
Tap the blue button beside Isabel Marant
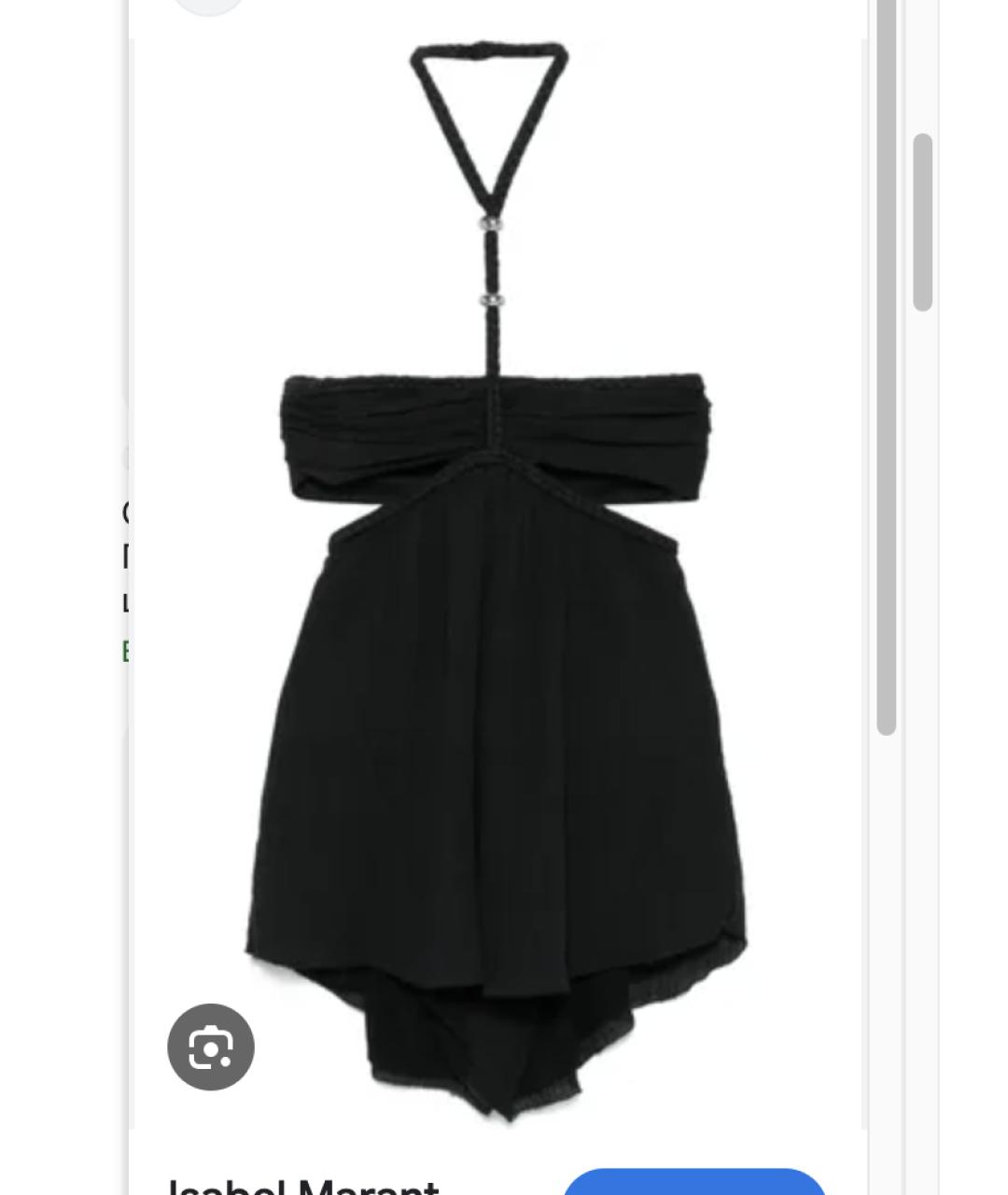point(694,1182)
